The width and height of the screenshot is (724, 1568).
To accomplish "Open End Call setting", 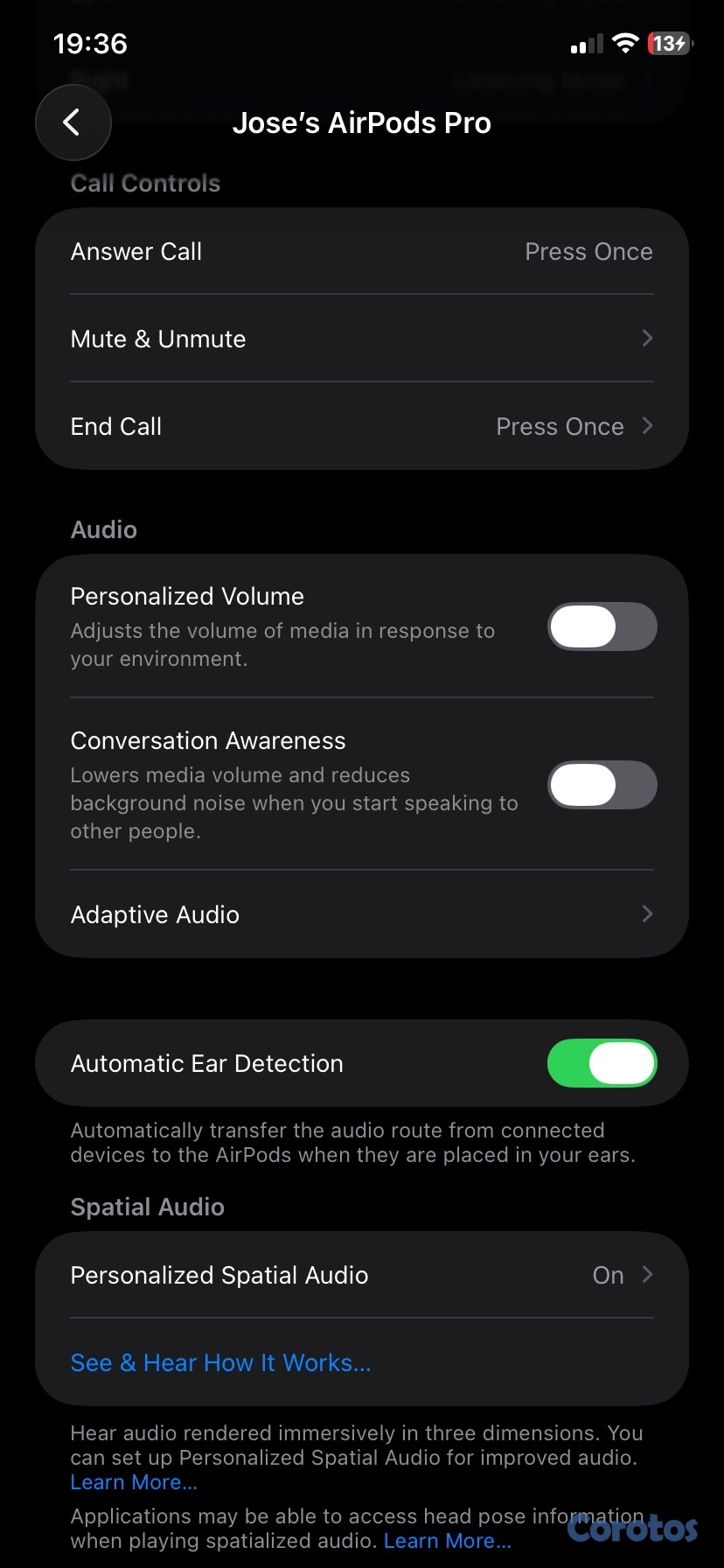I will pos(362,426).
